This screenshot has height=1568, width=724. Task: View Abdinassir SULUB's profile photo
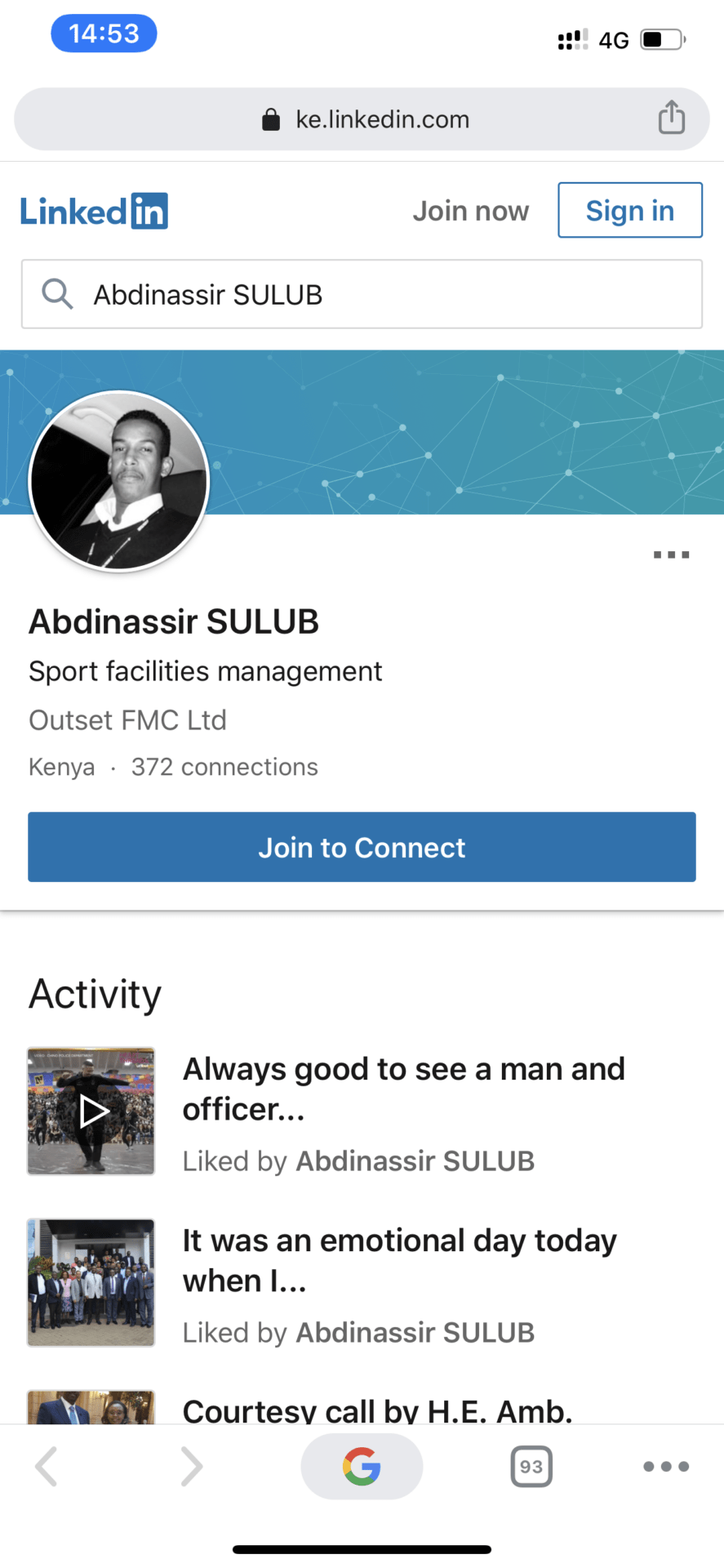tap(119, 482)
